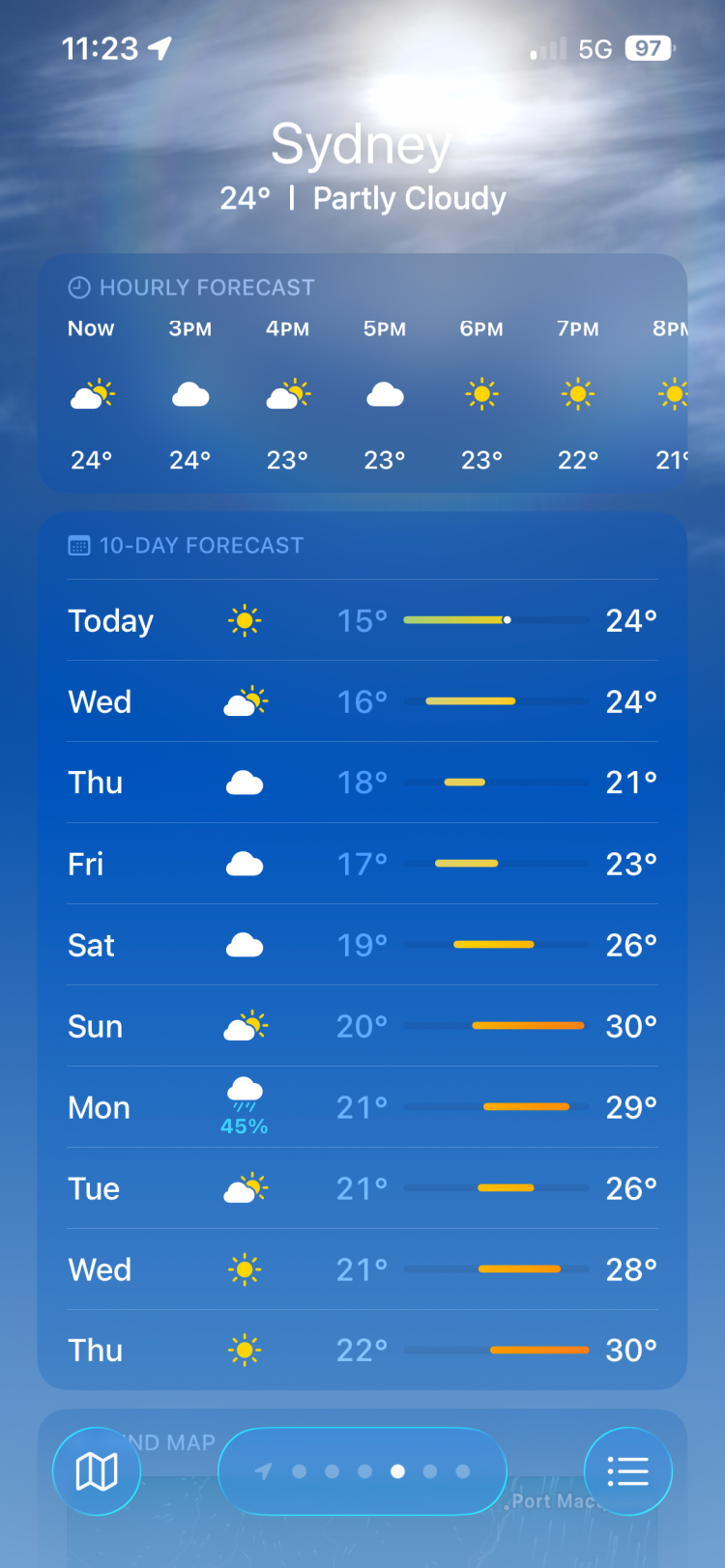Open Today's forecast details
The image size is (725, 1568).
coord(362,620)
